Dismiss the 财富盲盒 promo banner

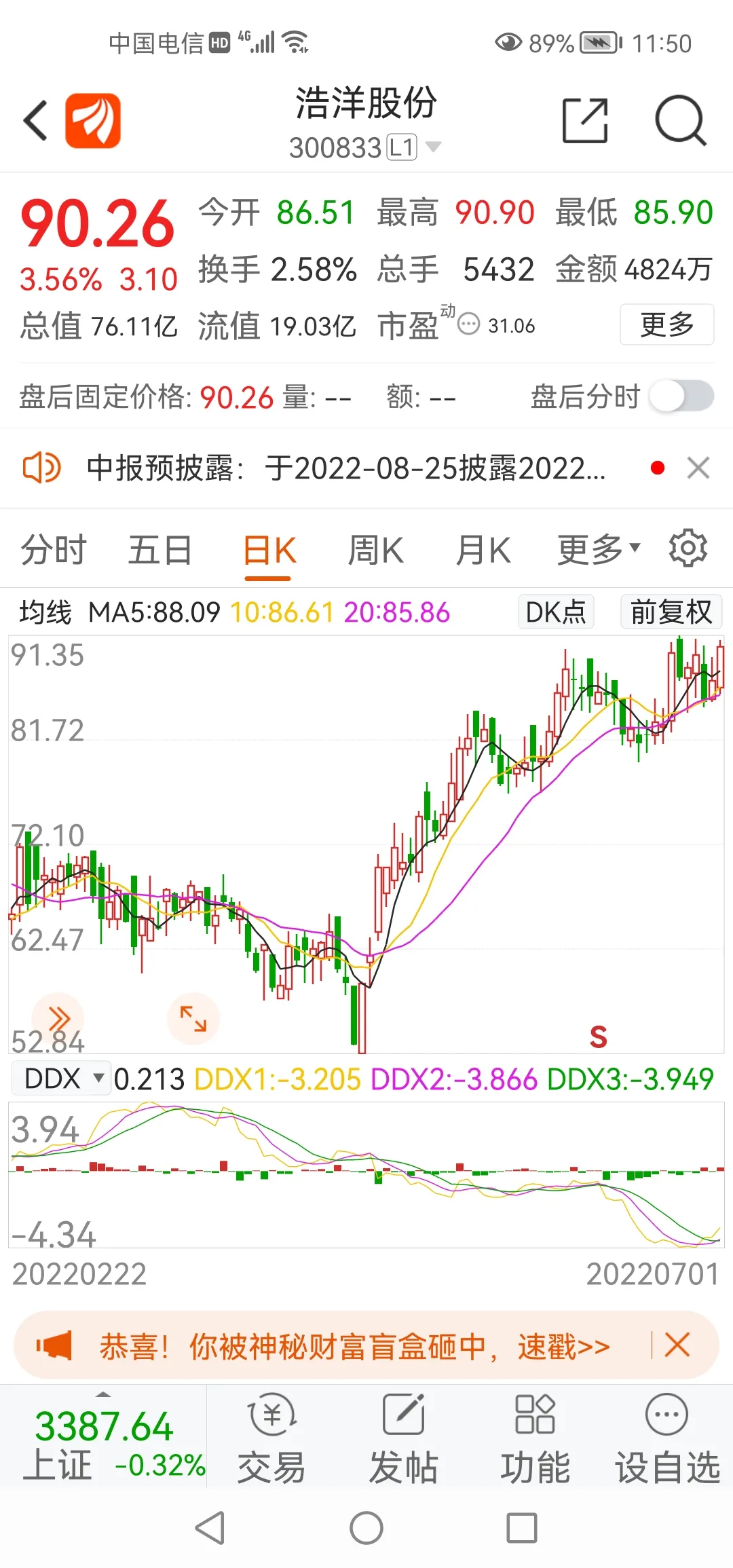(677, 1345)
